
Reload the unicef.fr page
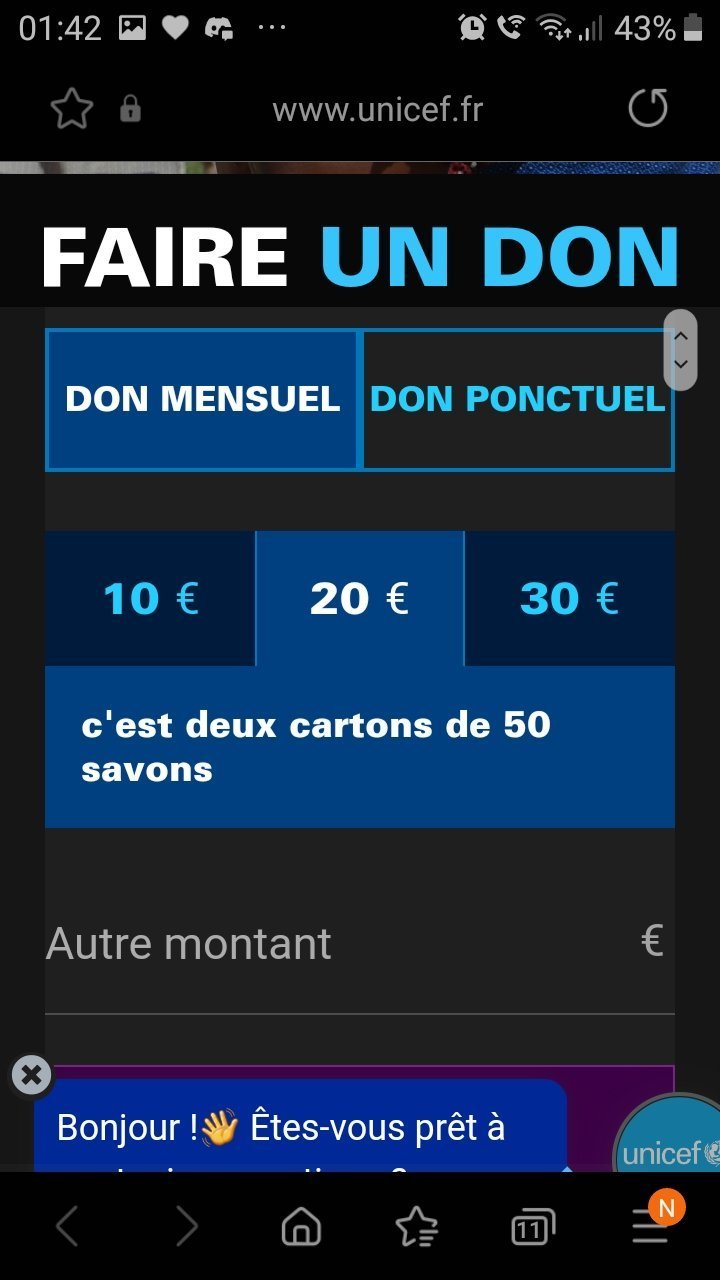647,108
